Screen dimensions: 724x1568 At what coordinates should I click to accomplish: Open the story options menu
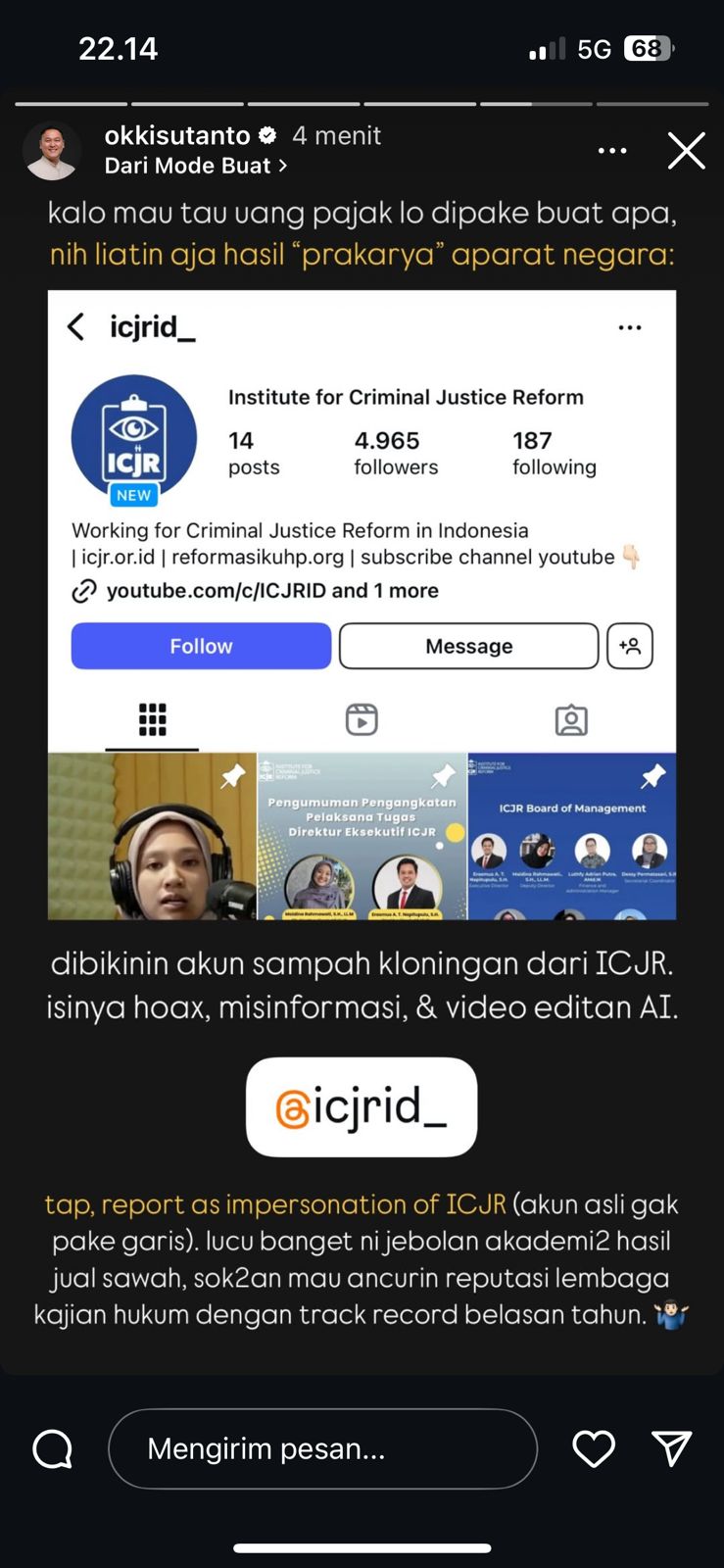(x=612, y=151)
